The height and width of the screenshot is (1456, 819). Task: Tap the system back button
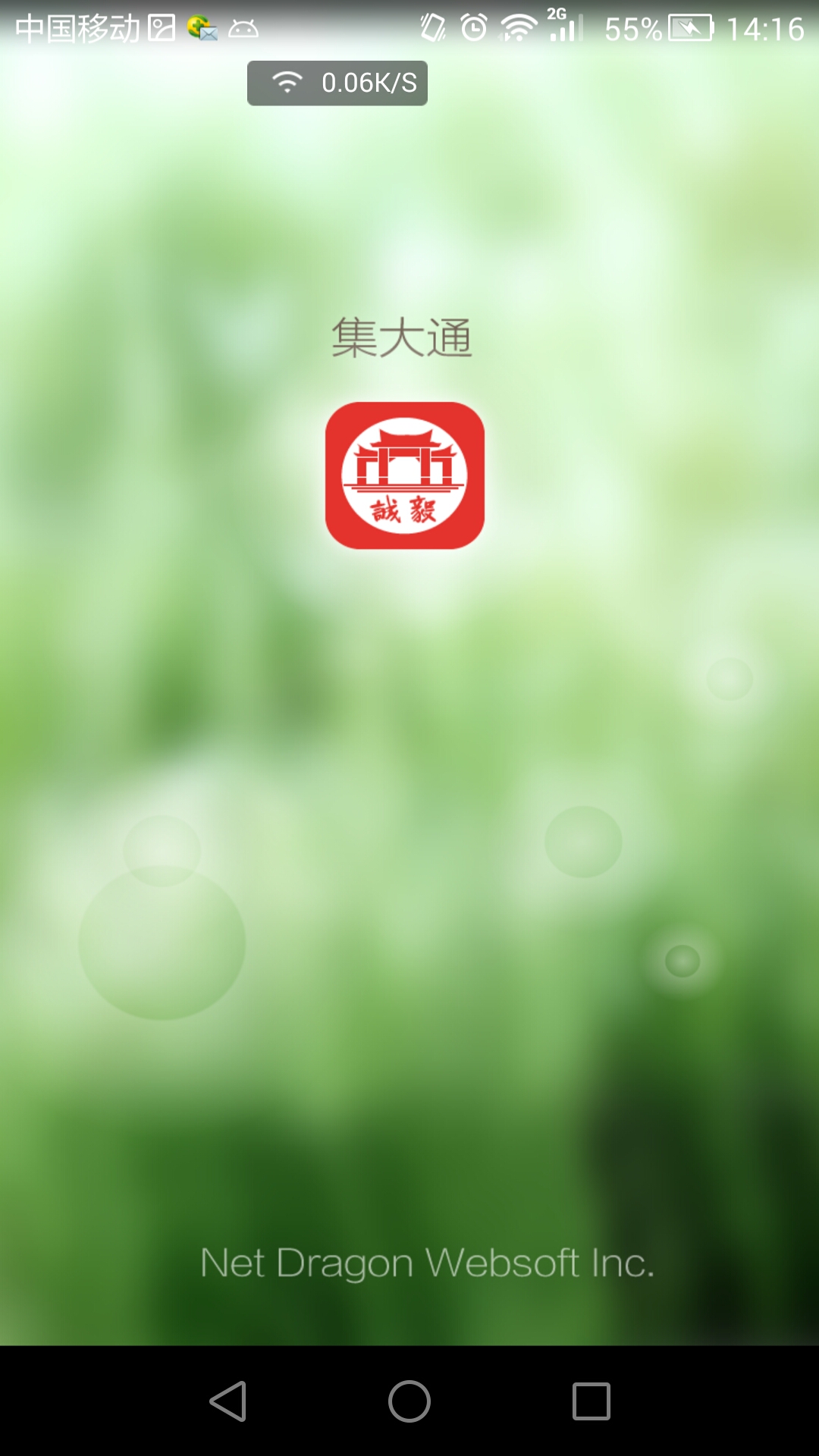[228, 1401]
